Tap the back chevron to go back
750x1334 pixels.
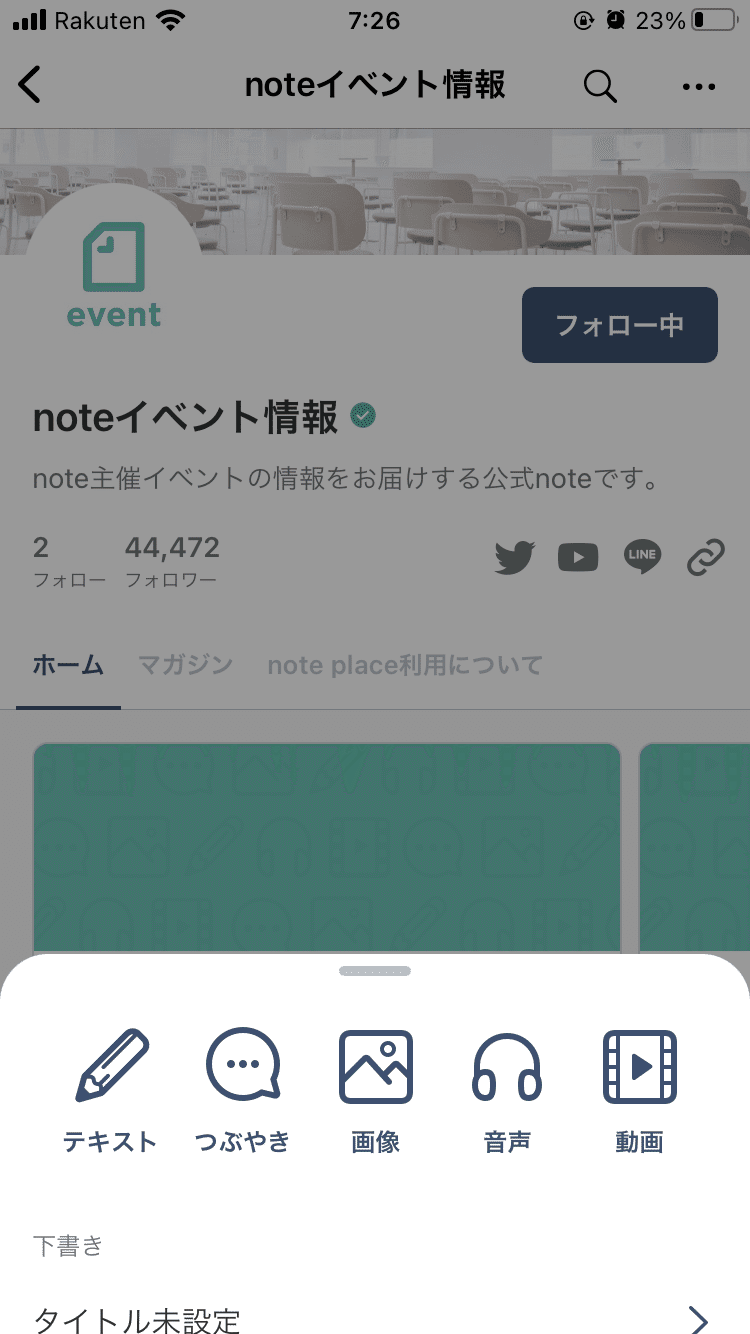click(30, 86)
